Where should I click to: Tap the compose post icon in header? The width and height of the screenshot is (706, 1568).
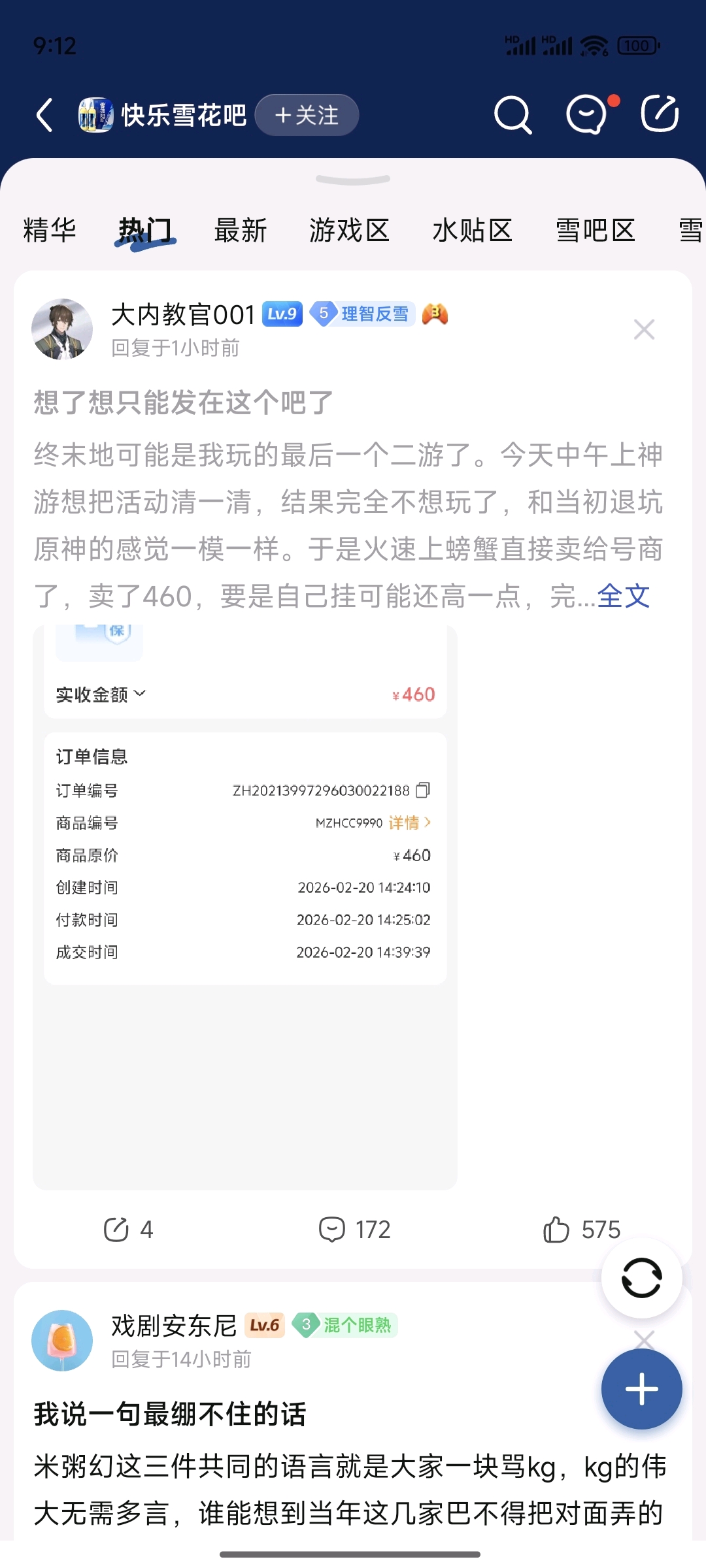click(659, 114)
